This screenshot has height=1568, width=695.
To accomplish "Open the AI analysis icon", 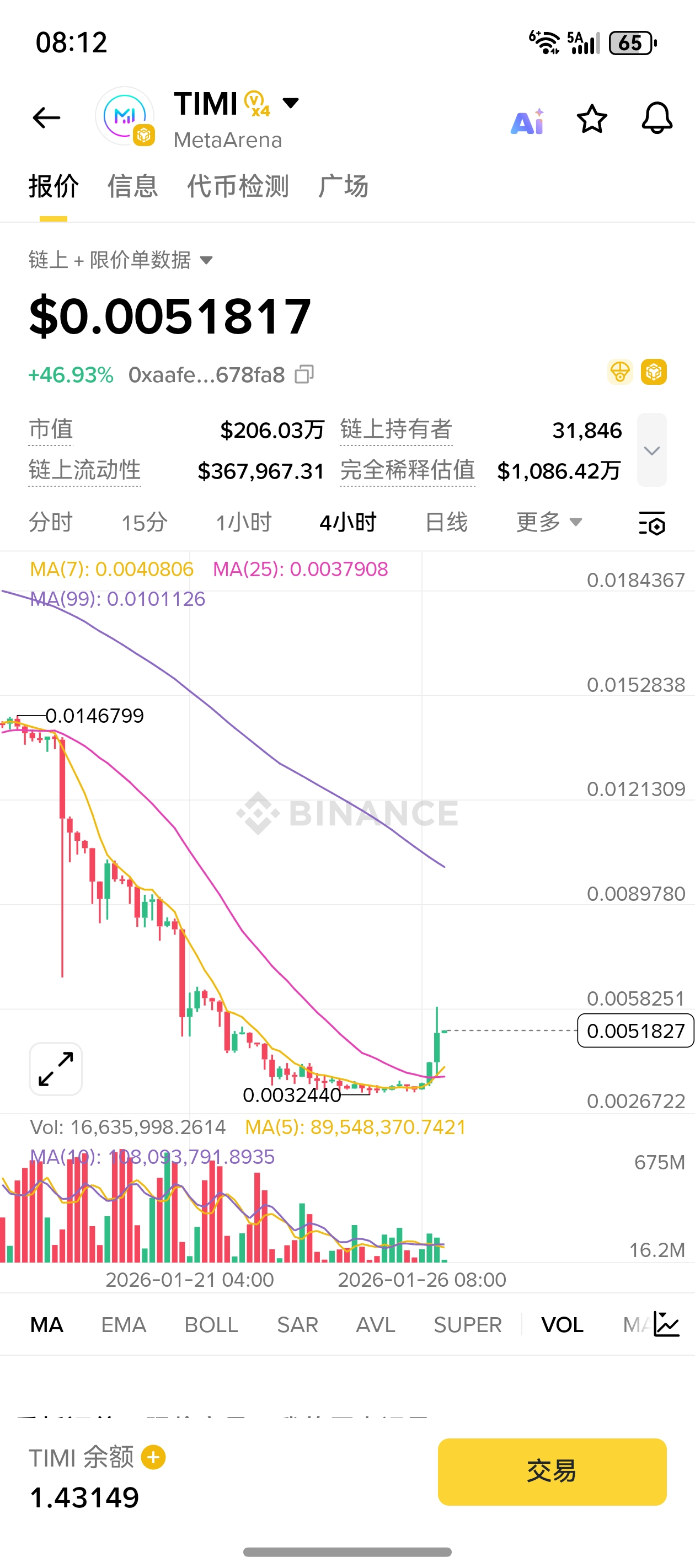I will click(x=527, y=121).
